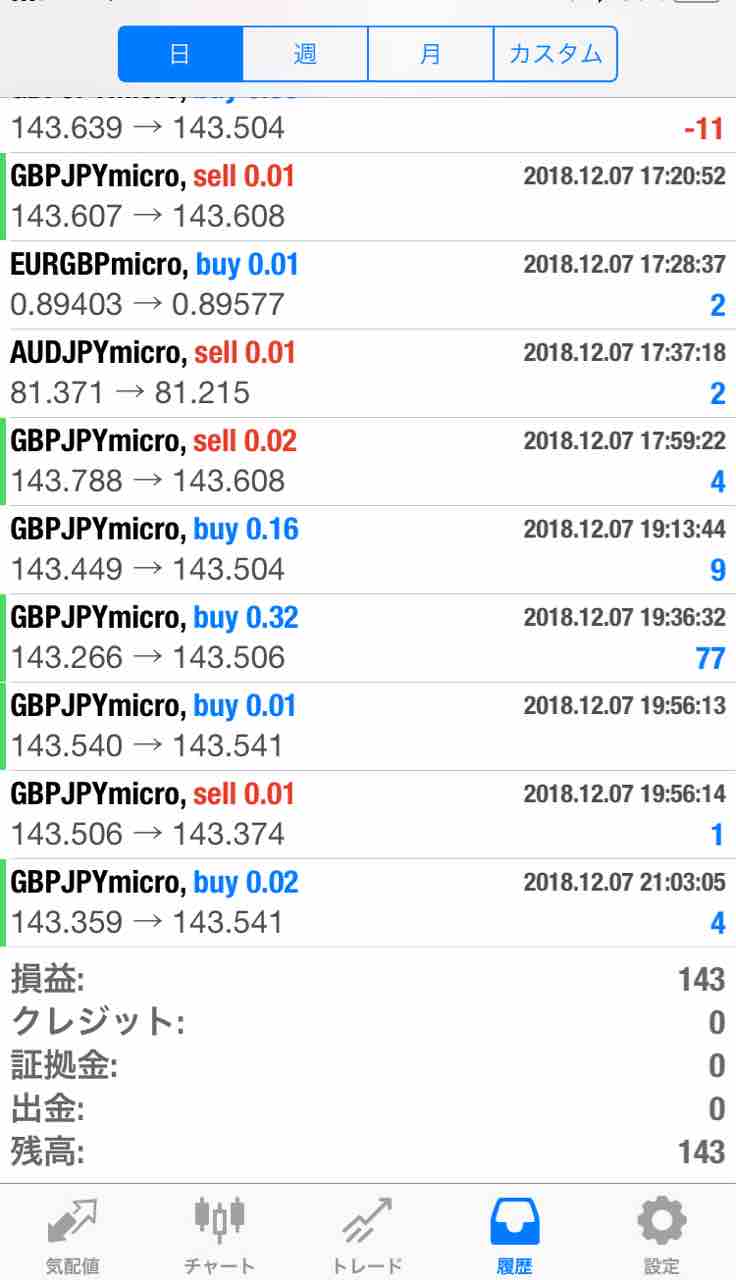Switch to the 日 period filter

pos(180,54)
